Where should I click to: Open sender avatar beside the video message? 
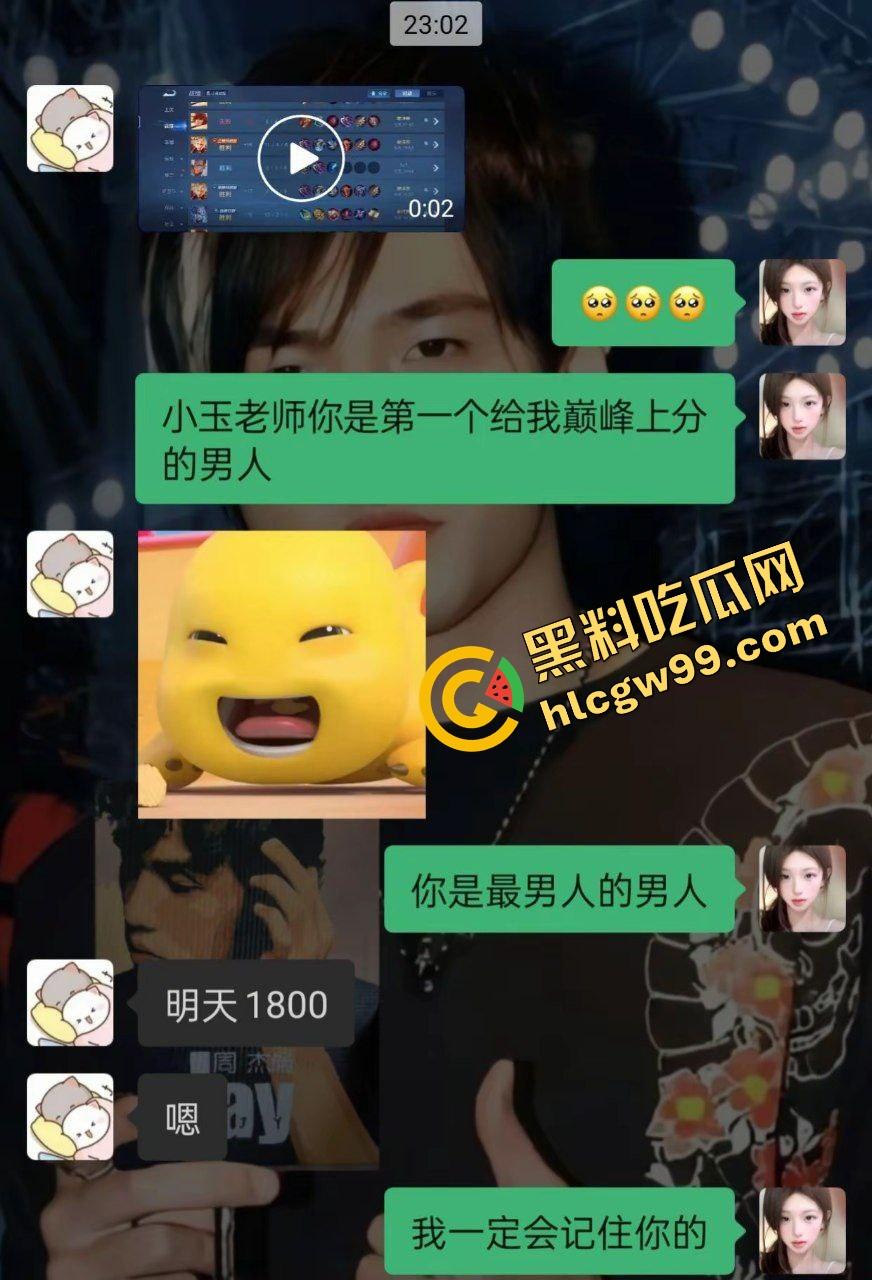click(x=69, y=128)
